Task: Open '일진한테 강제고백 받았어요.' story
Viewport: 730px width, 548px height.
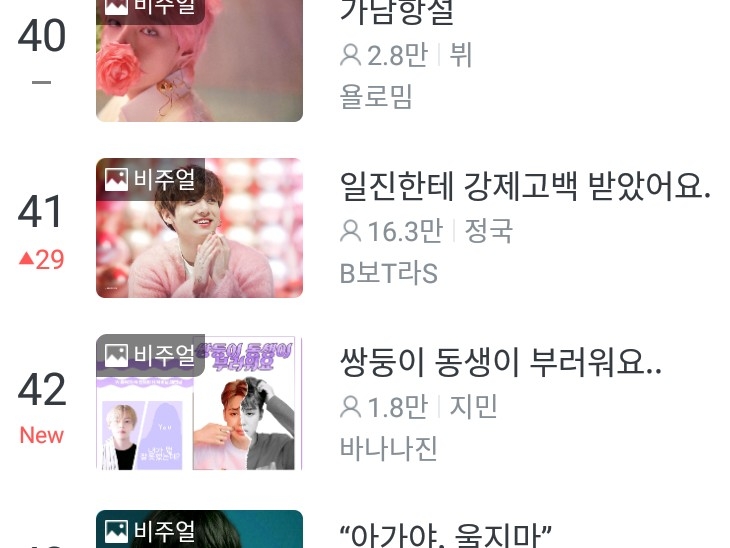Action: (525, 186)
